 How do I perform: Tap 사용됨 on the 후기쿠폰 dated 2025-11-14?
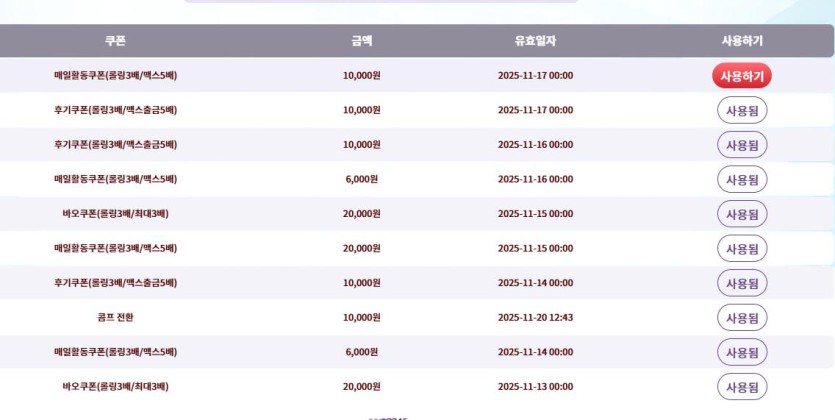[741, 283]
